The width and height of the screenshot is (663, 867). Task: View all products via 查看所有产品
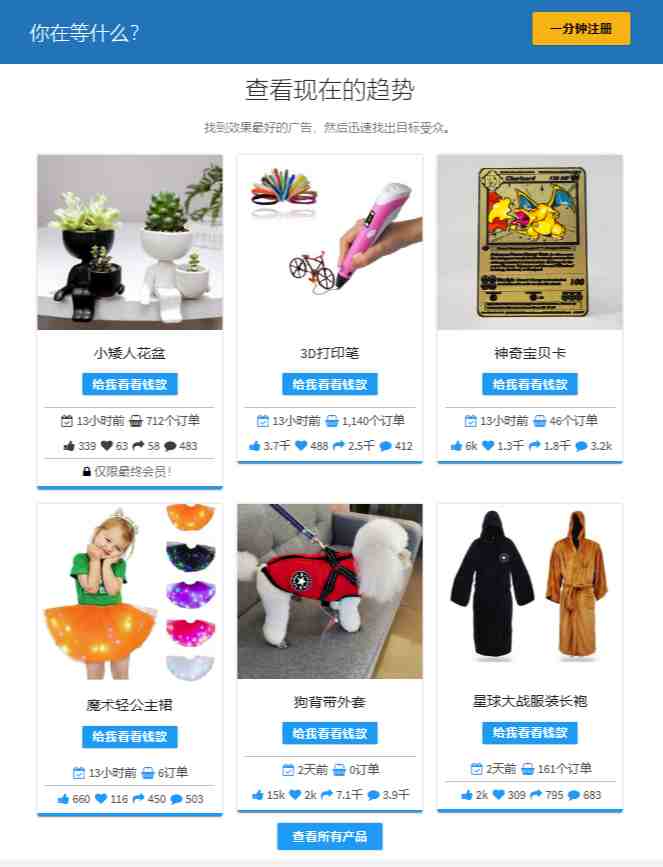(330, 836)
